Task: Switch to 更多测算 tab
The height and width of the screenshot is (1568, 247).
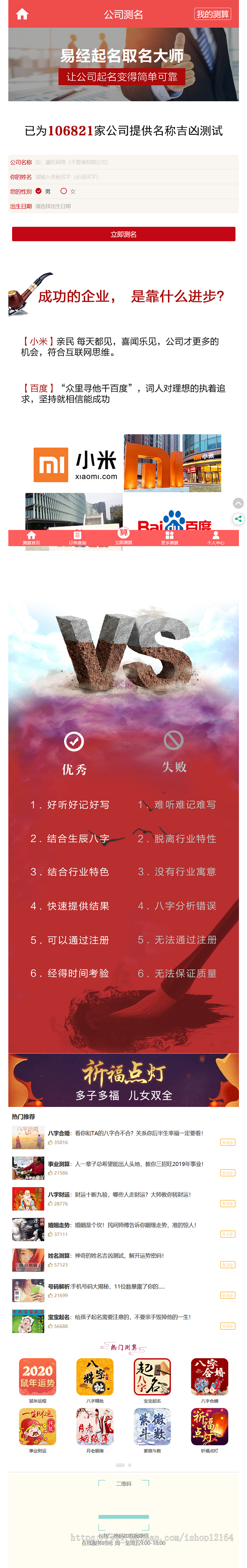Action: click(170, 538)
